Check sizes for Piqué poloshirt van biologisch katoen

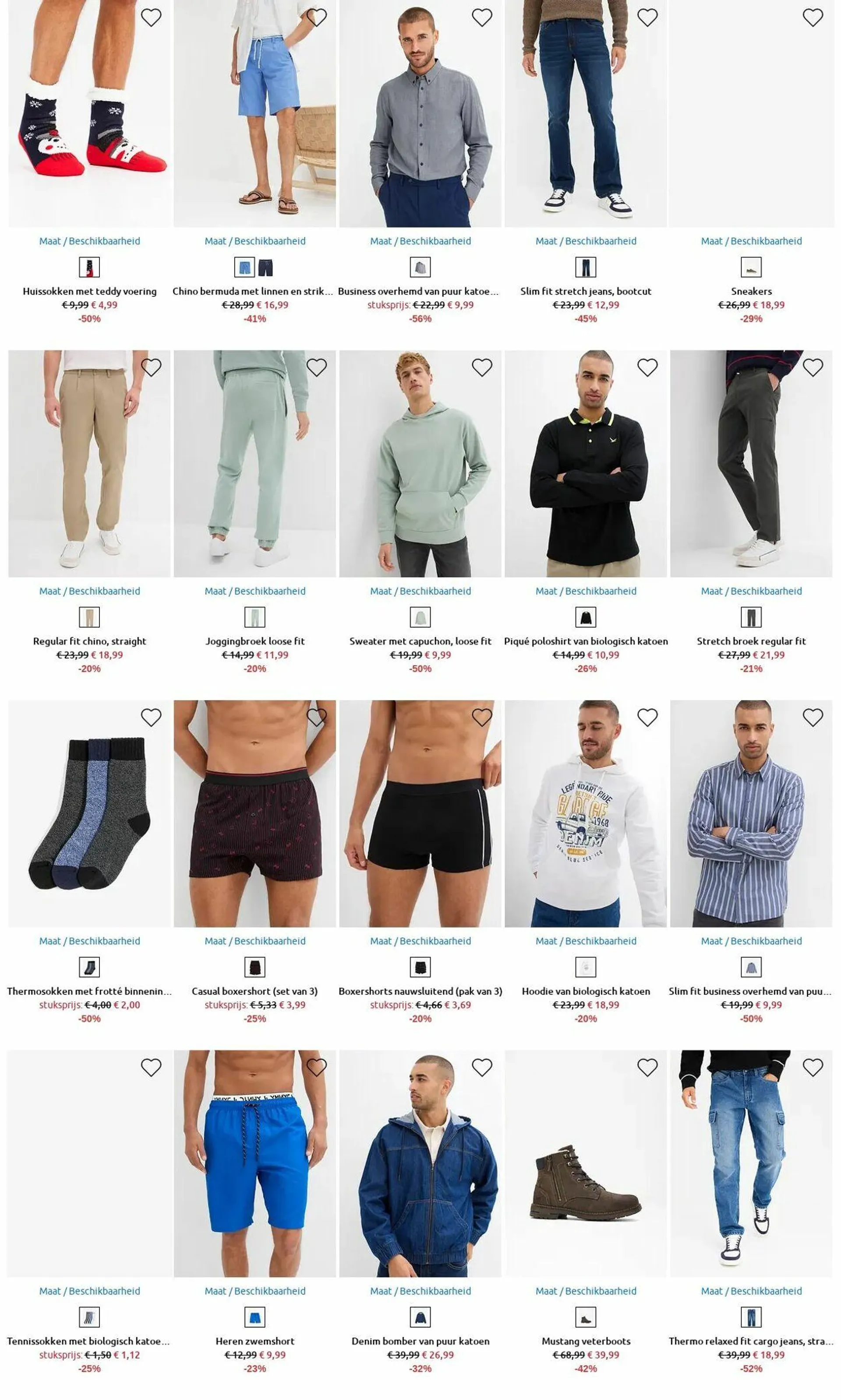585,591
